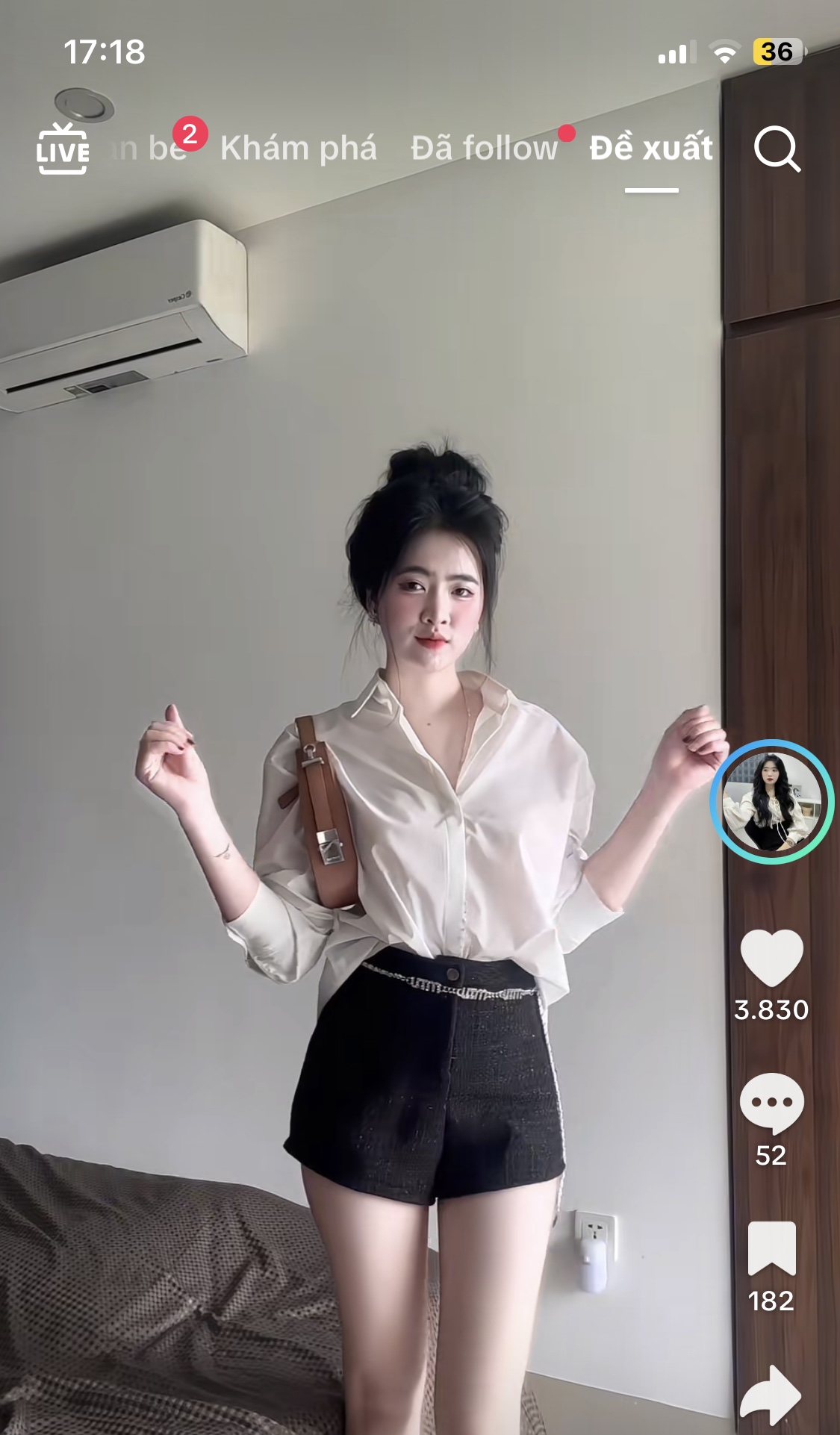Image resolution: width=840 pixels, height=1435 pixels.
Task: Like this video with the heart
Action: click(x=771, y=958)
